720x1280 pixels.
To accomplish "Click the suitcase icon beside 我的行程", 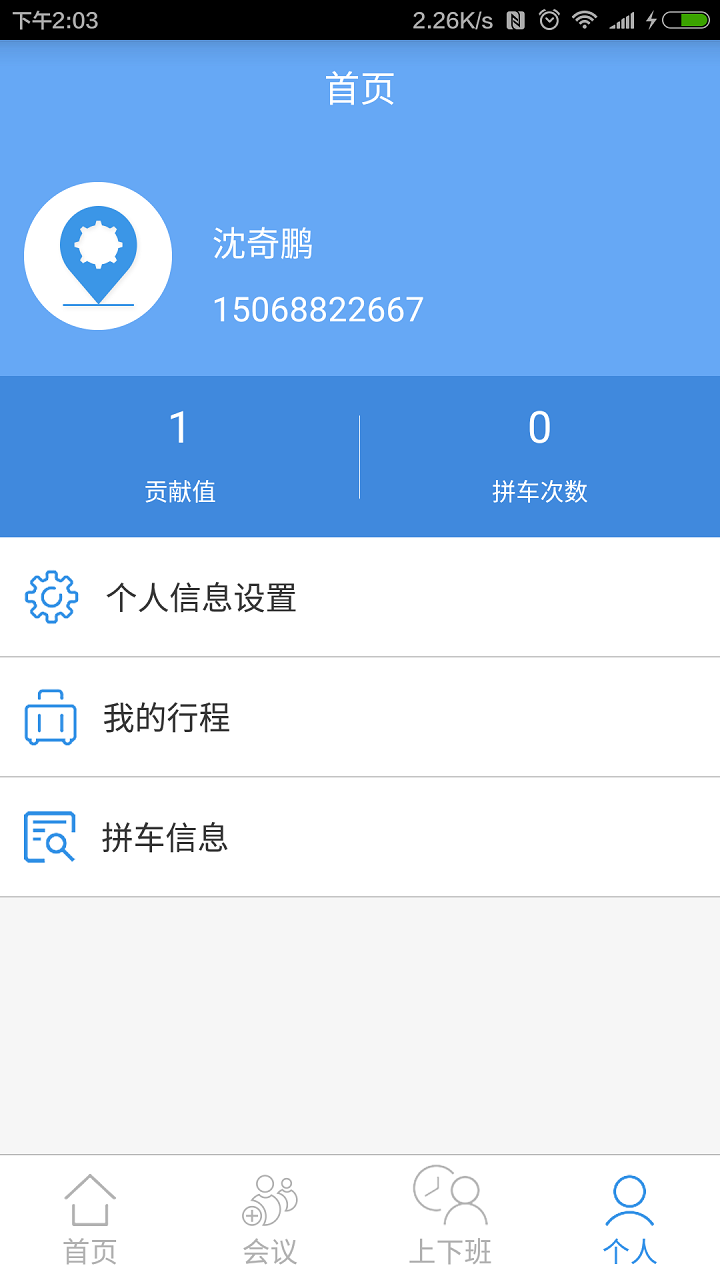I will tap(50, 717).
